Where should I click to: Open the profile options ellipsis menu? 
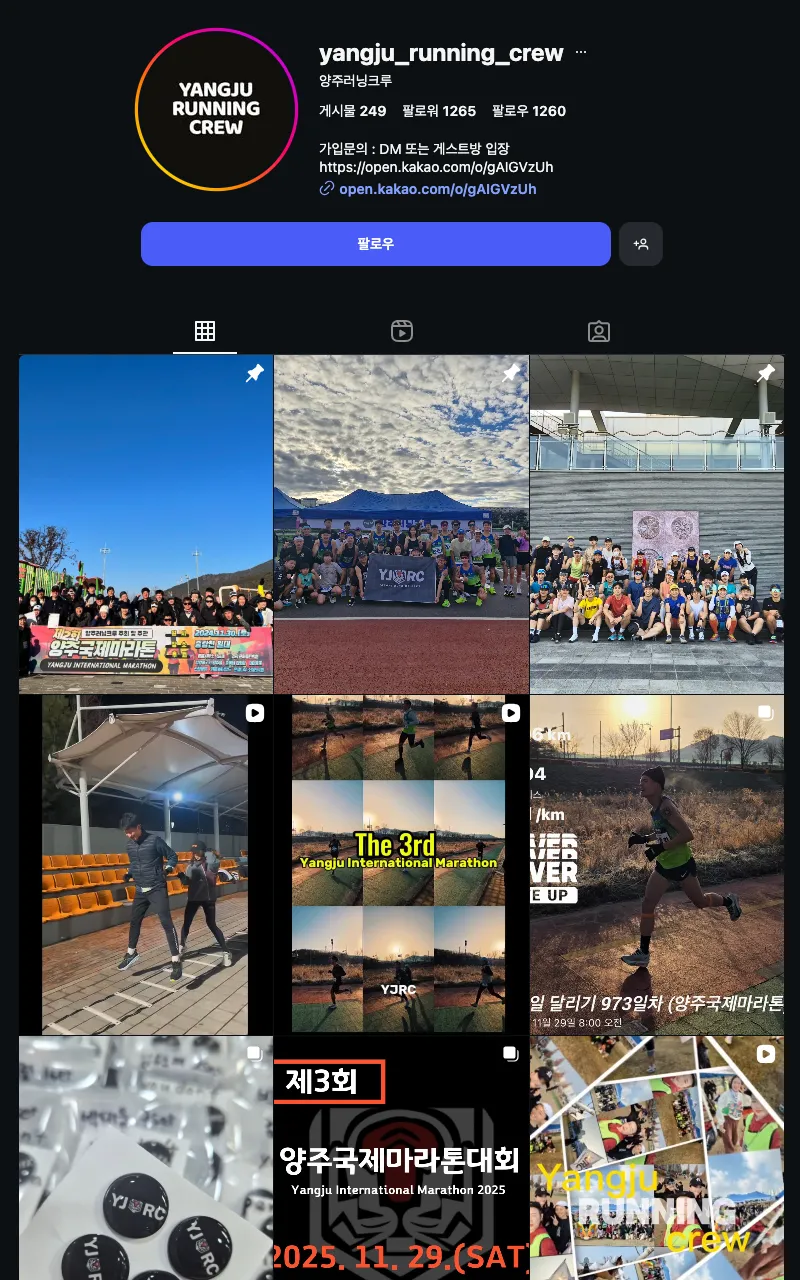[x=581, y=53]
